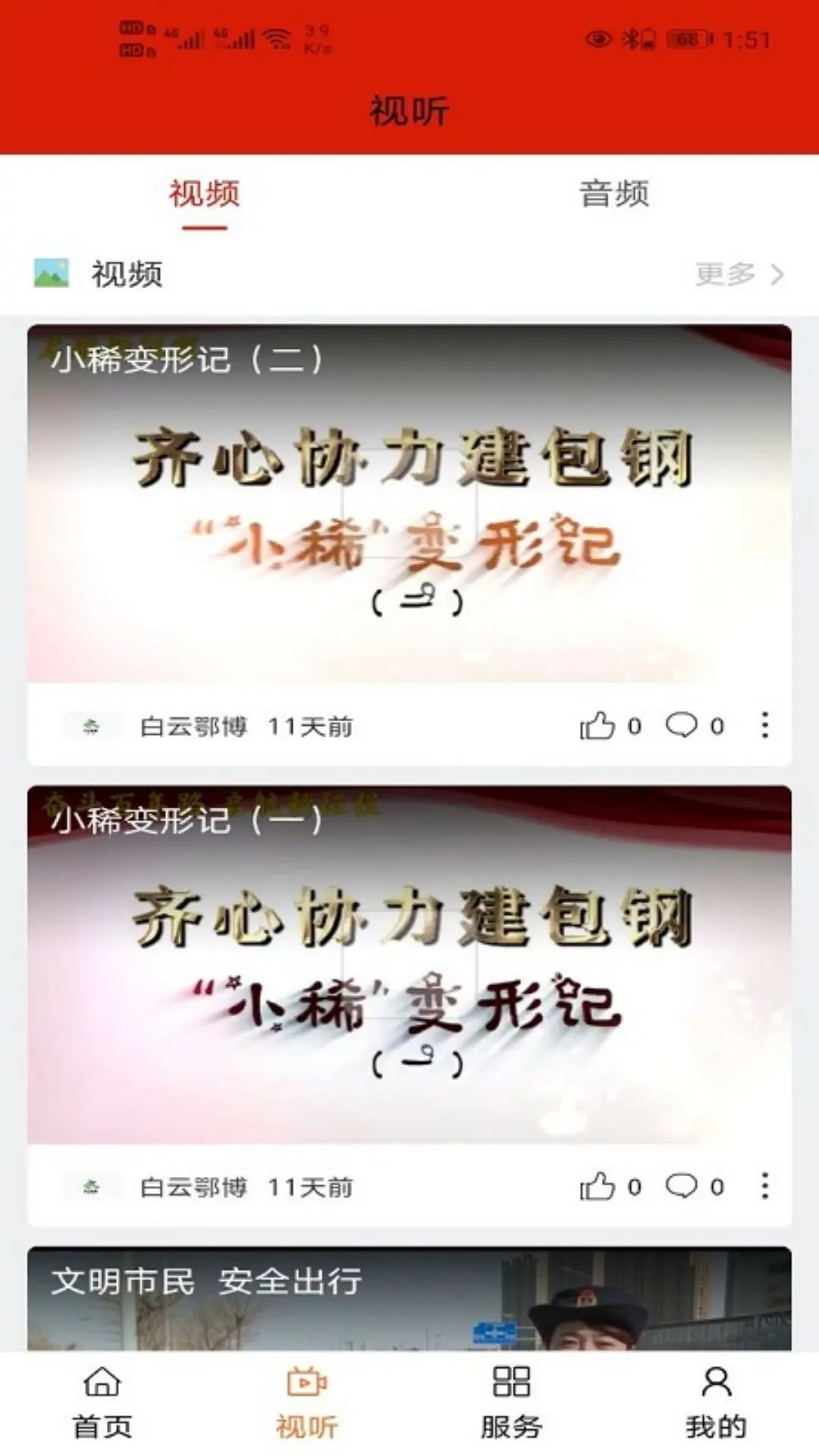Open overflow menu for 小稀变形记（二）

point(765,726)
